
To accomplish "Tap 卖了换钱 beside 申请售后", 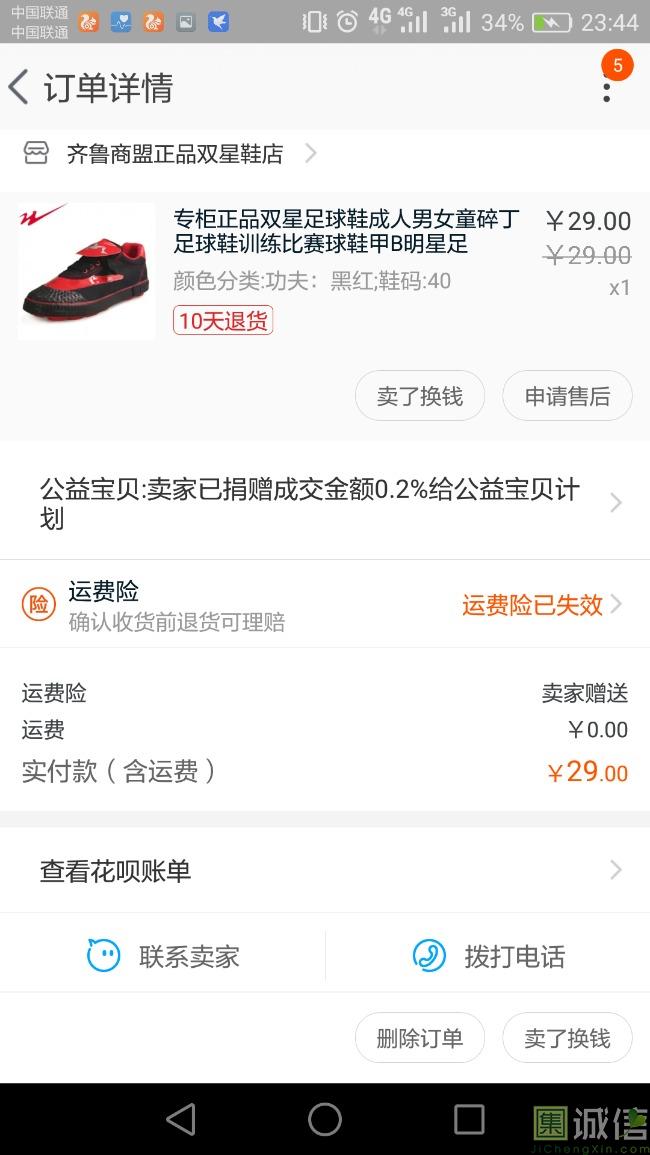I will pos(419,396).
